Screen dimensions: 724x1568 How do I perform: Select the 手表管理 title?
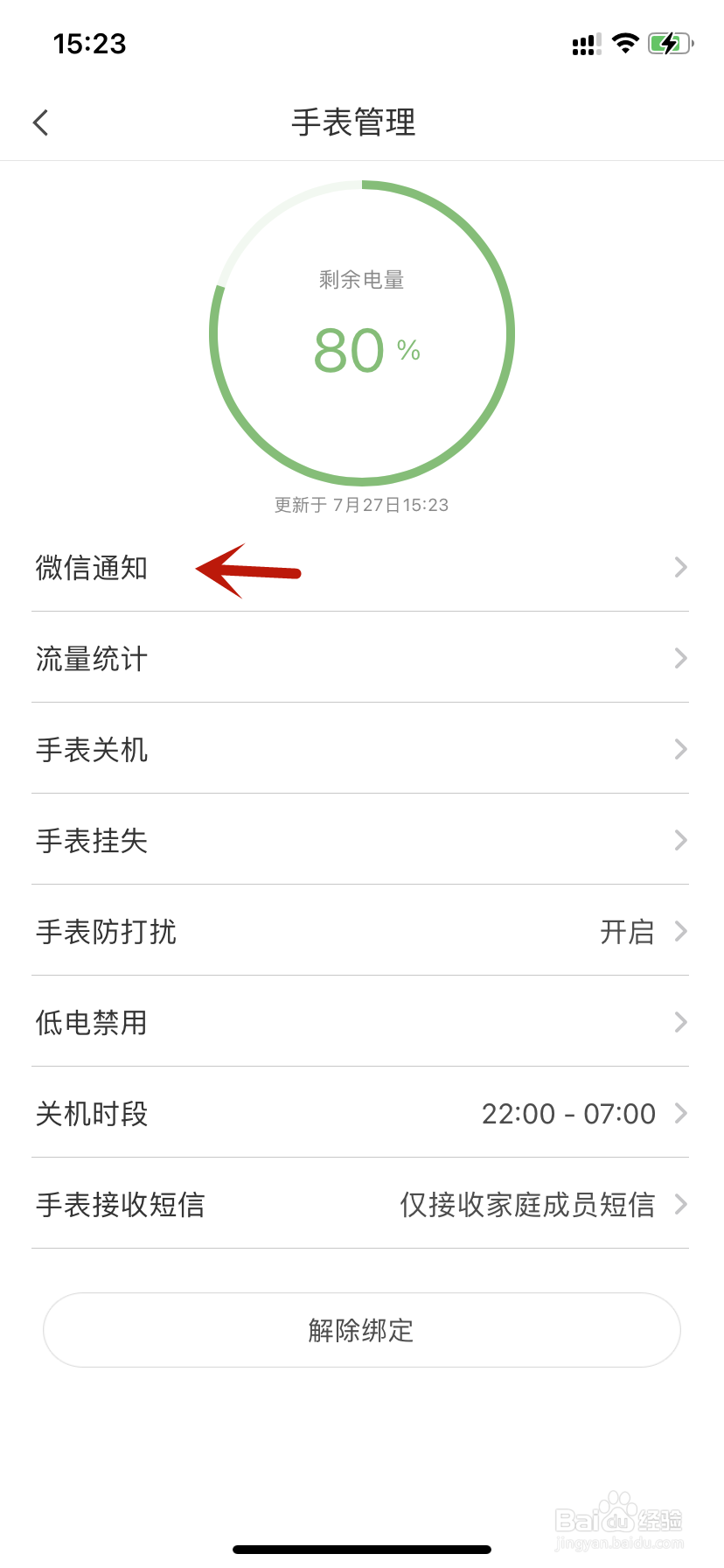point(353,123)
